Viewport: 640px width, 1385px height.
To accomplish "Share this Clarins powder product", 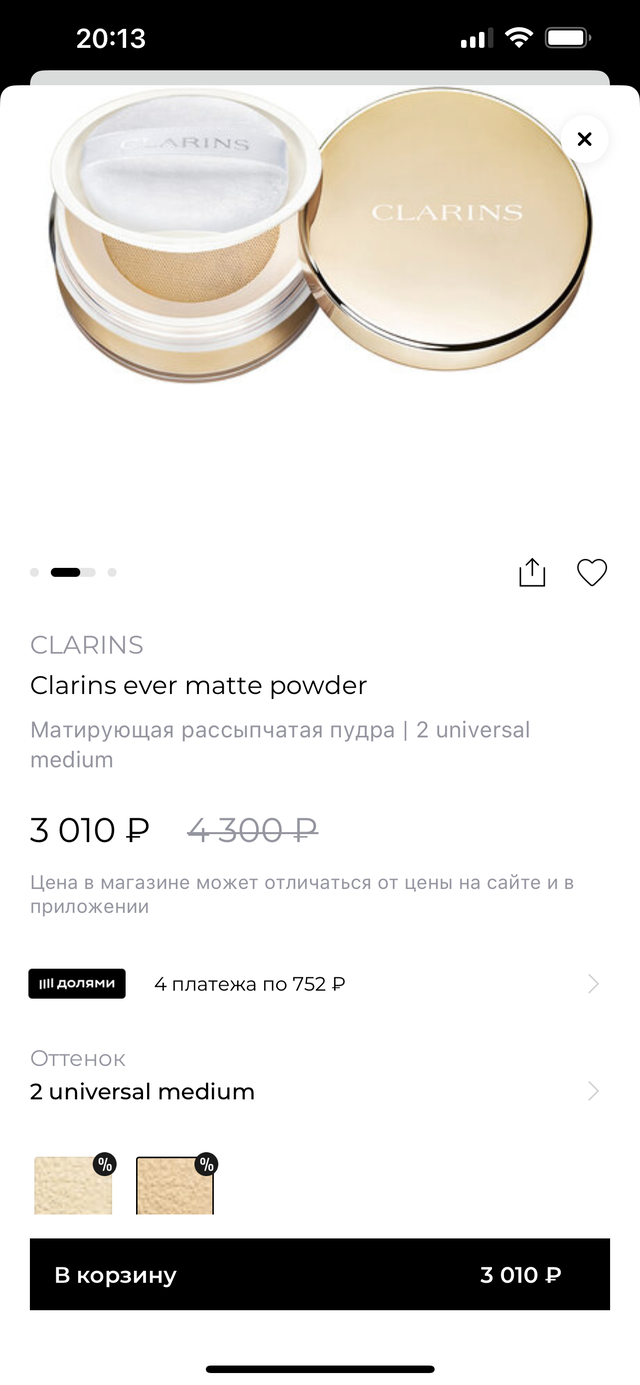I will (532, 572).
